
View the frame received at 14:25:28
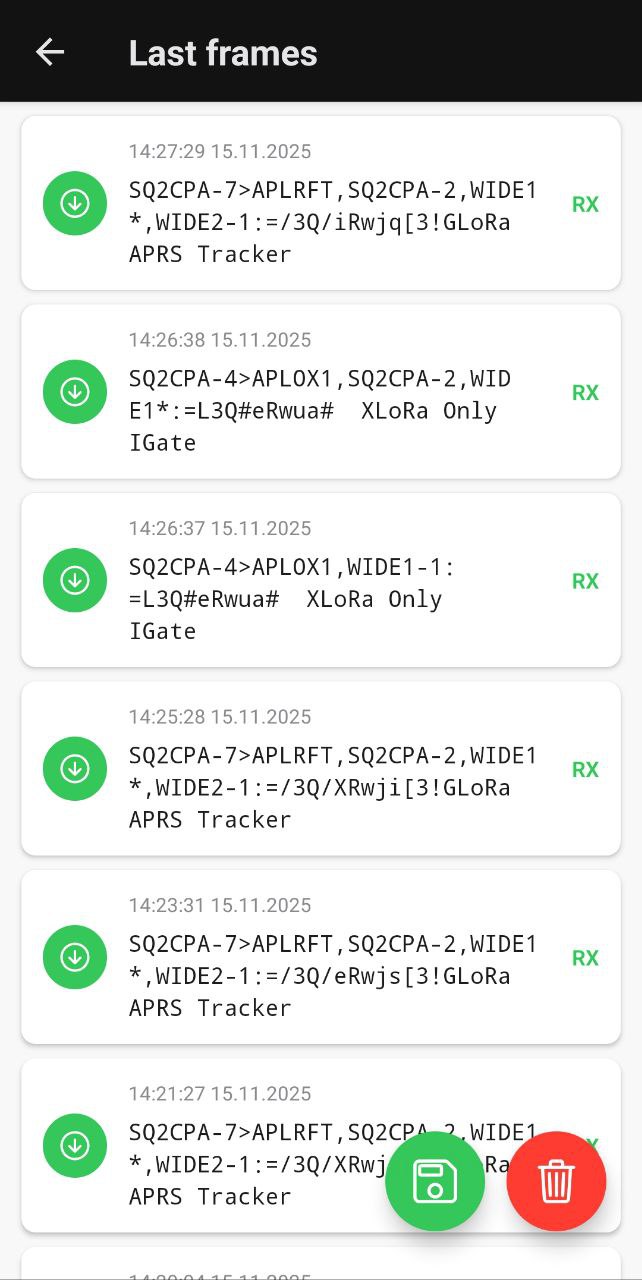tap(320, 768)
